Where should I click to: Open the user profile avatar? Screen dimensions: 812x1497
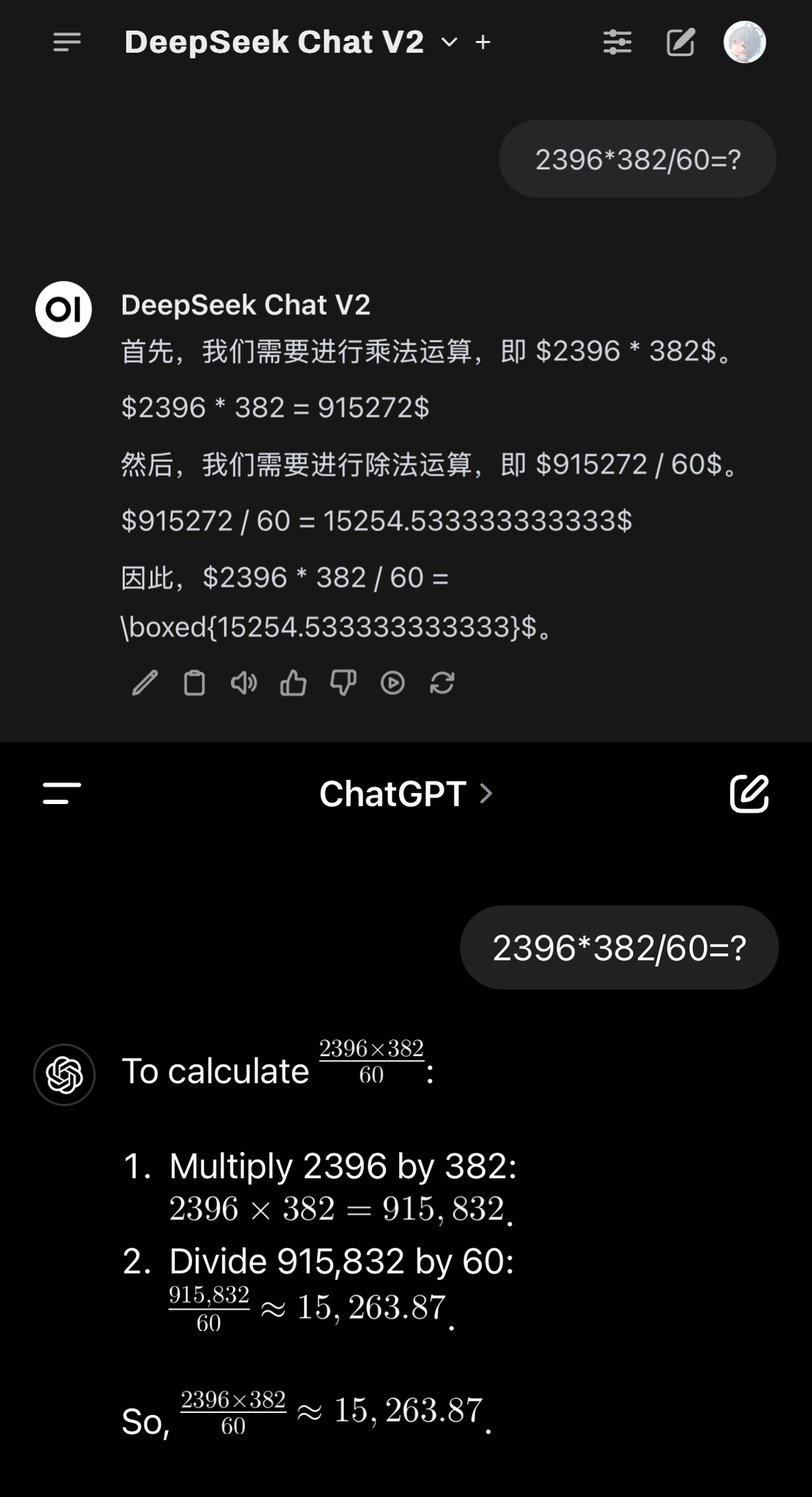pyautogui.click(x=744, y=42)
